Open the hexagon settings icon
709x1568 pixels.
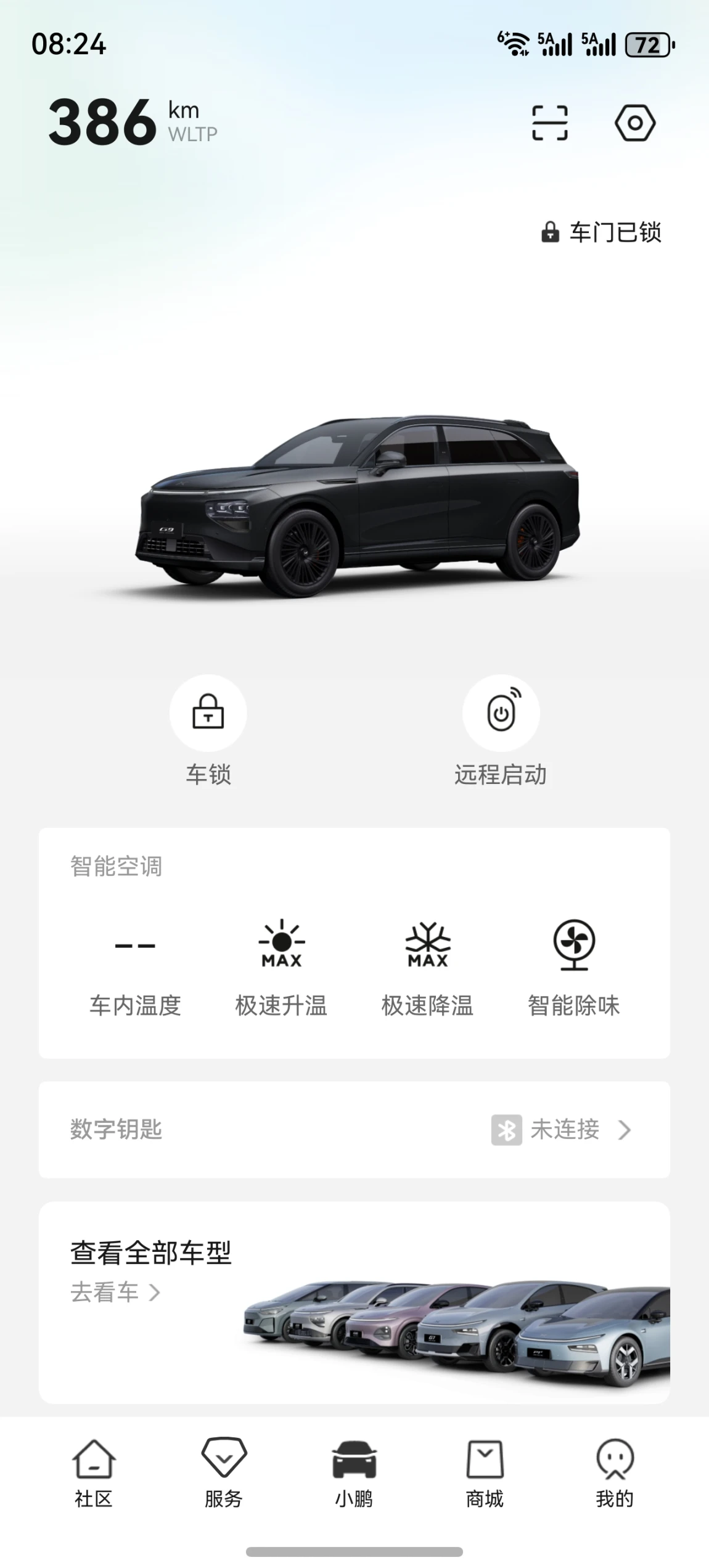pyautogui.click(x=634, y=123)
